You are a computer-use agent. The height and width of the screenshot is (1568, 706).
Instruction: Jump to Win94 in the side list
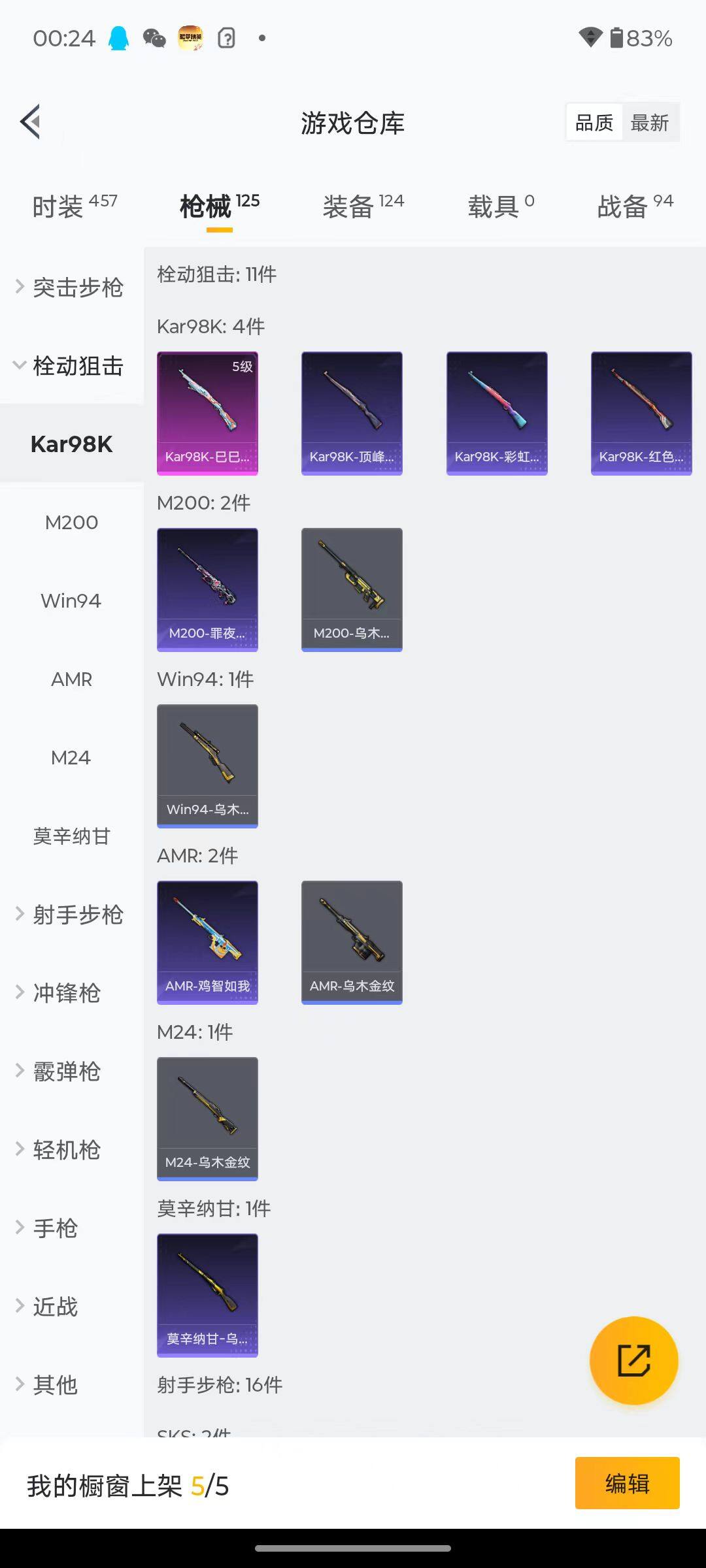coord(72,601)
